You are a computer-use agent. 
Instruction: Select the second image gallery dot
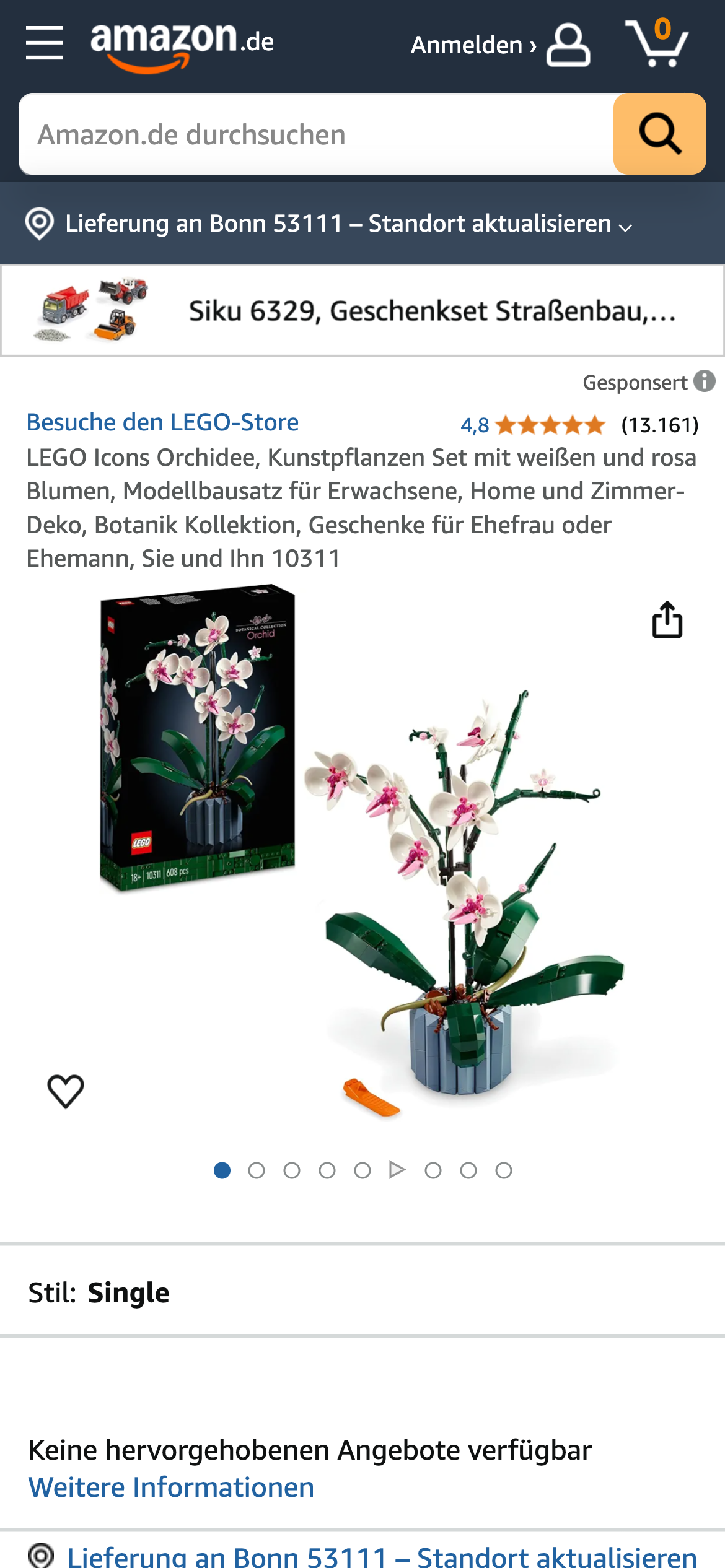tap(257, 1170)
